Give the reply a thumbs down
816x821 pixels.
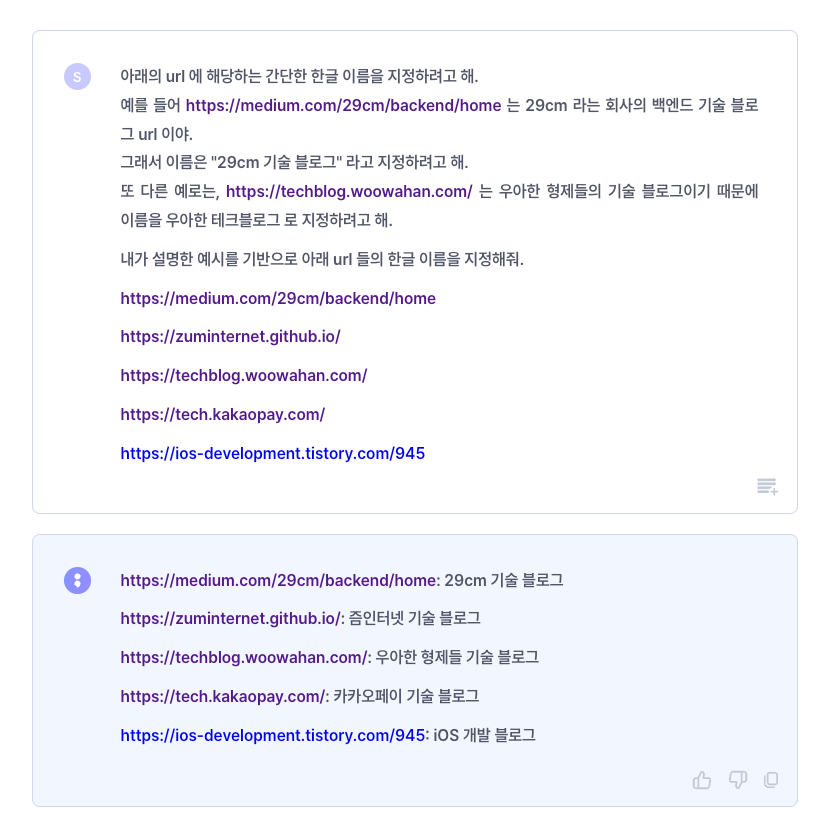tap(738, 780)
